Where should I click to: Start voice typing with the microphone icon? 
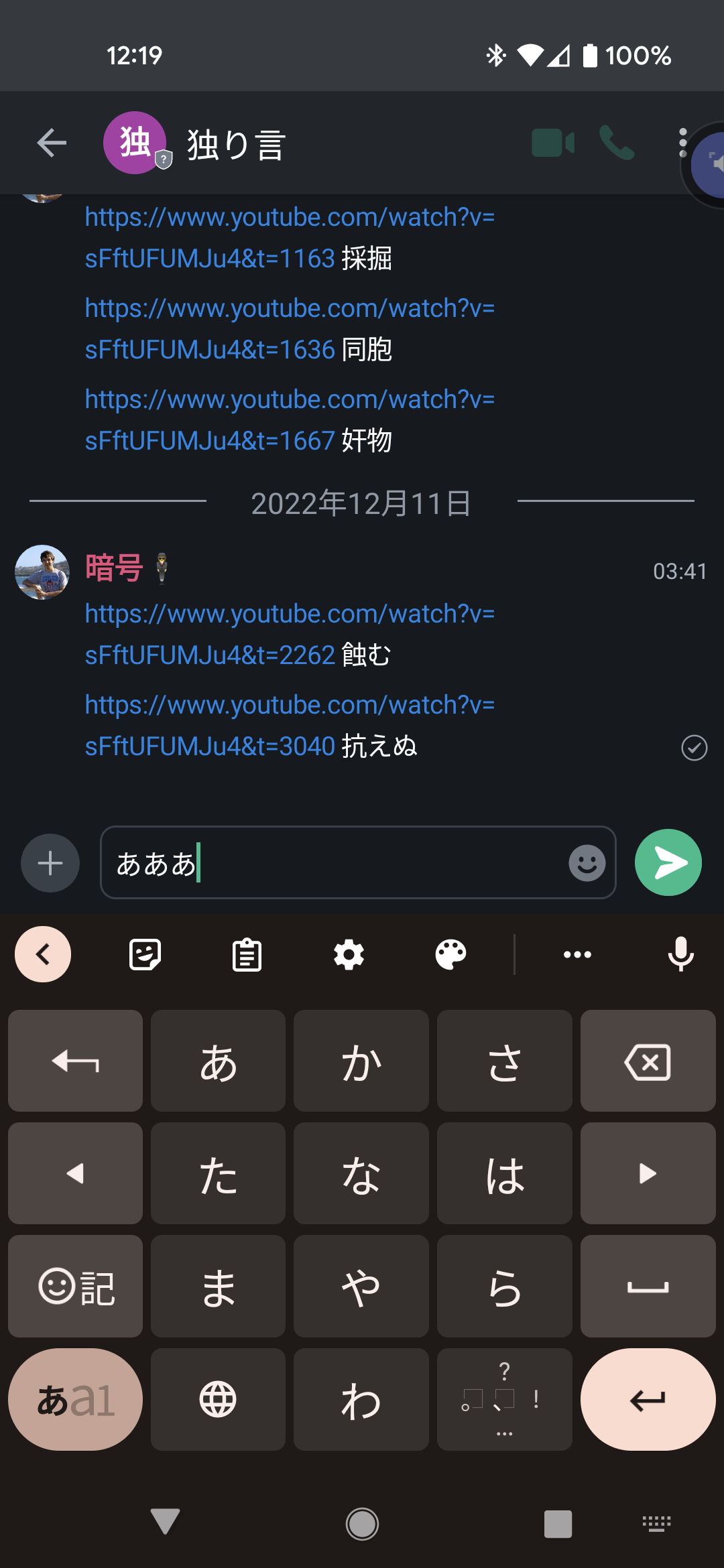(681, 954)
